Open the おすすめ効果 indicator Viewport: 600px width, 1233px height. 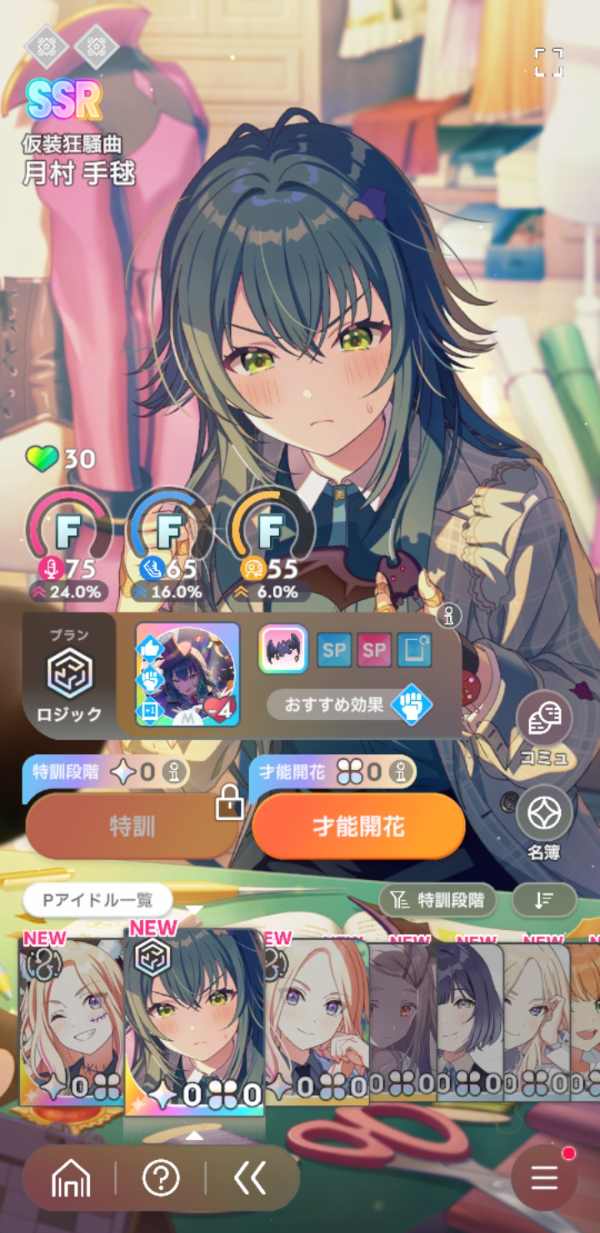coord(350,704)
